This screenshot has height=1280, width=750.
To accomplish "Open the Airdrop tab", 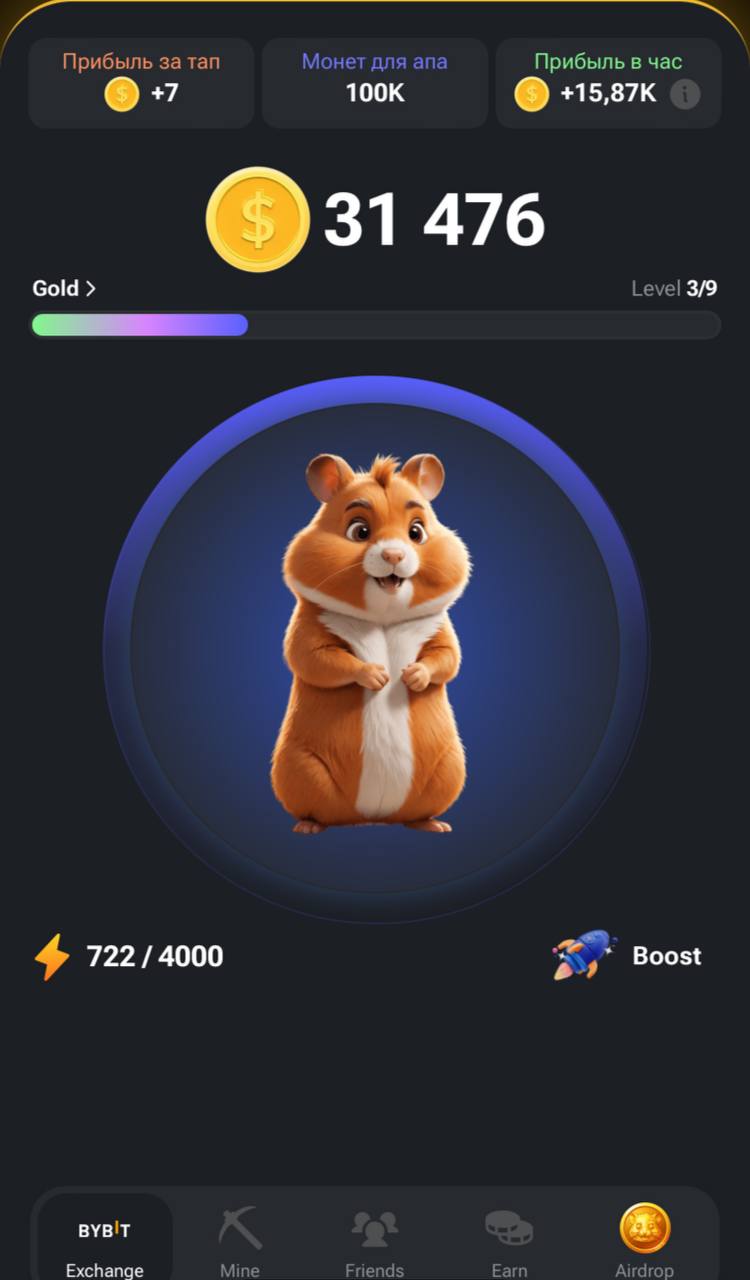I will coord(644,1242).
